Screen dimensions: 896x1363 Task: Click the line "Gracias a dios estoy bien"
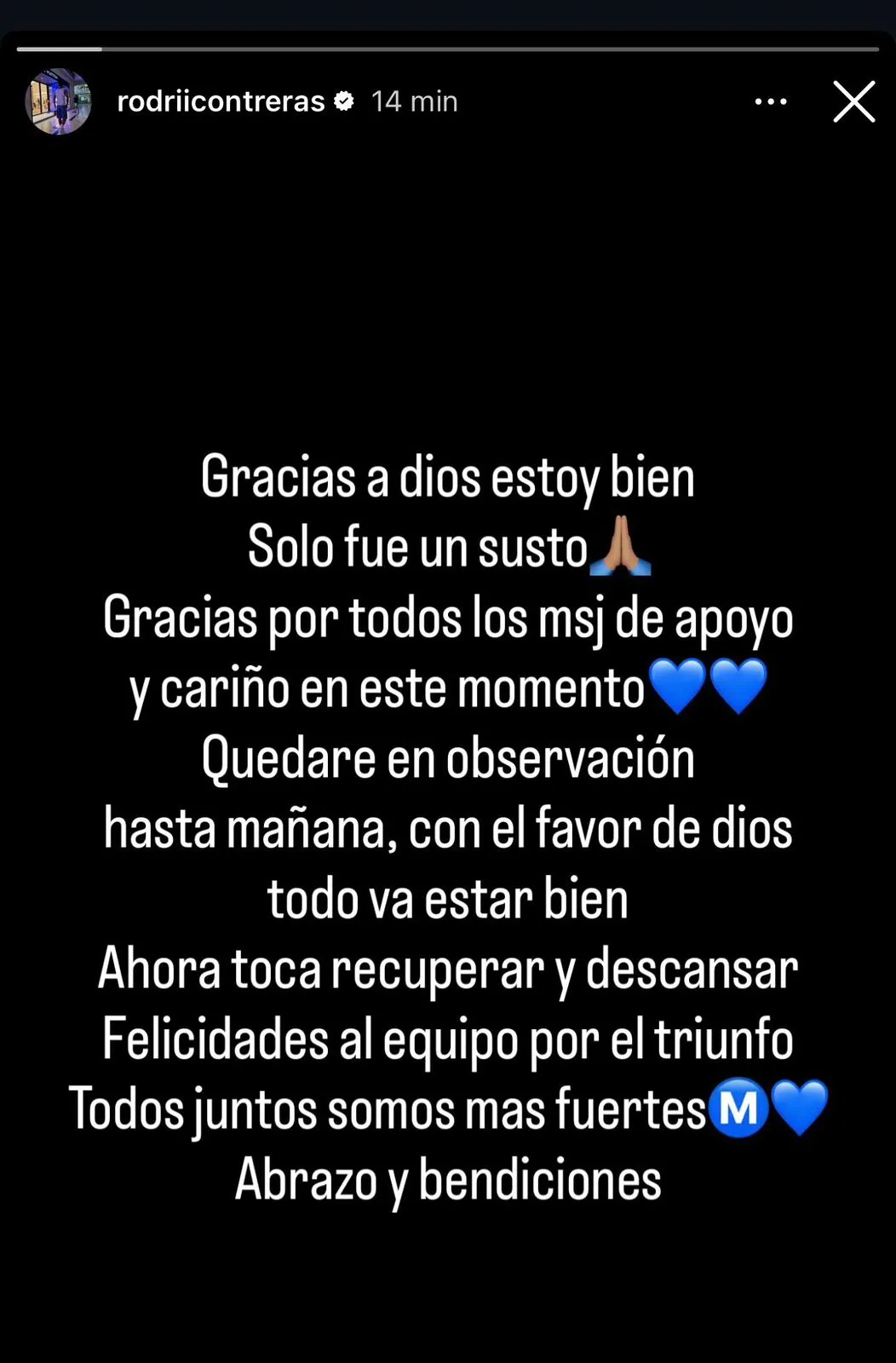[448, 477]
